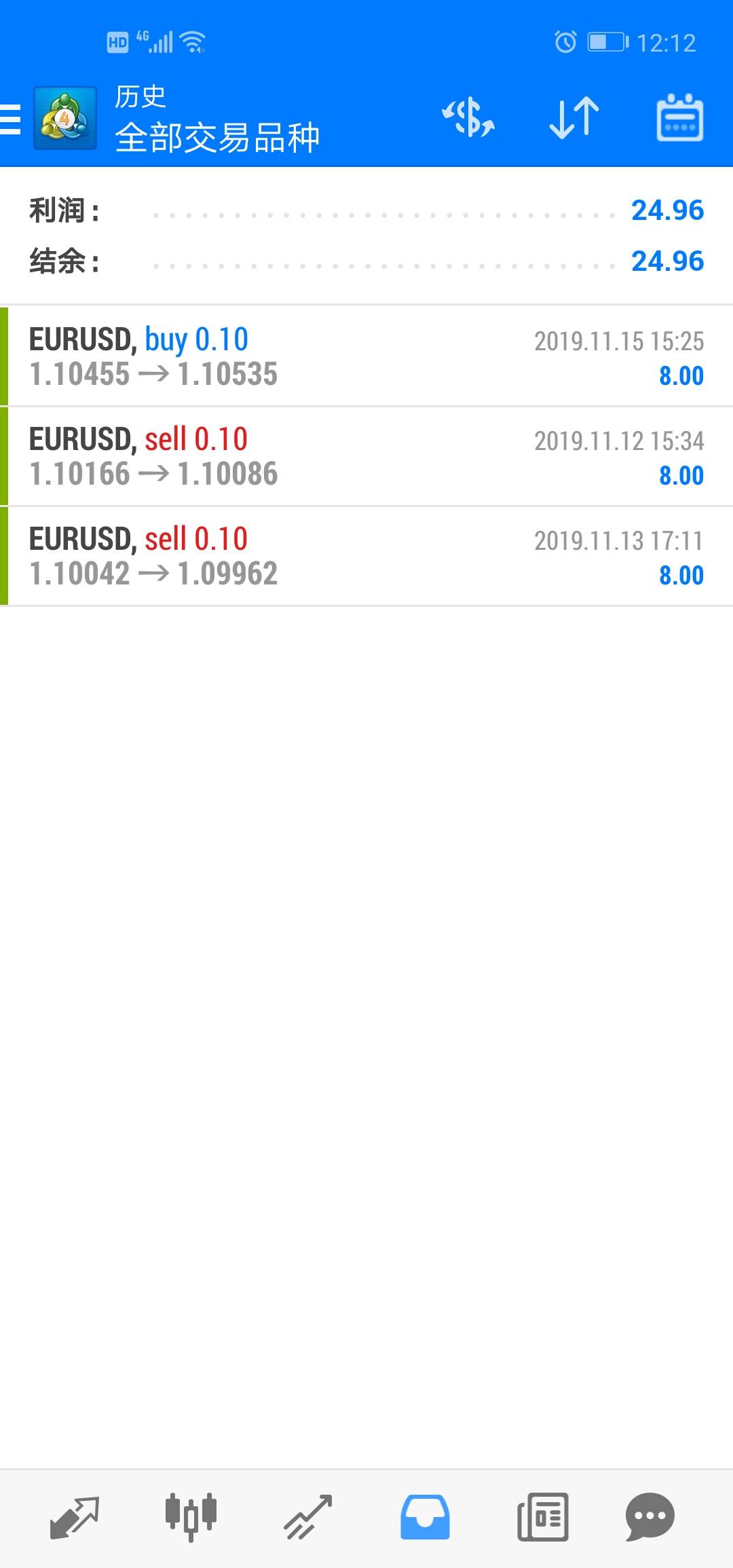Open the symbol filter dollar icon

point(468,118)
